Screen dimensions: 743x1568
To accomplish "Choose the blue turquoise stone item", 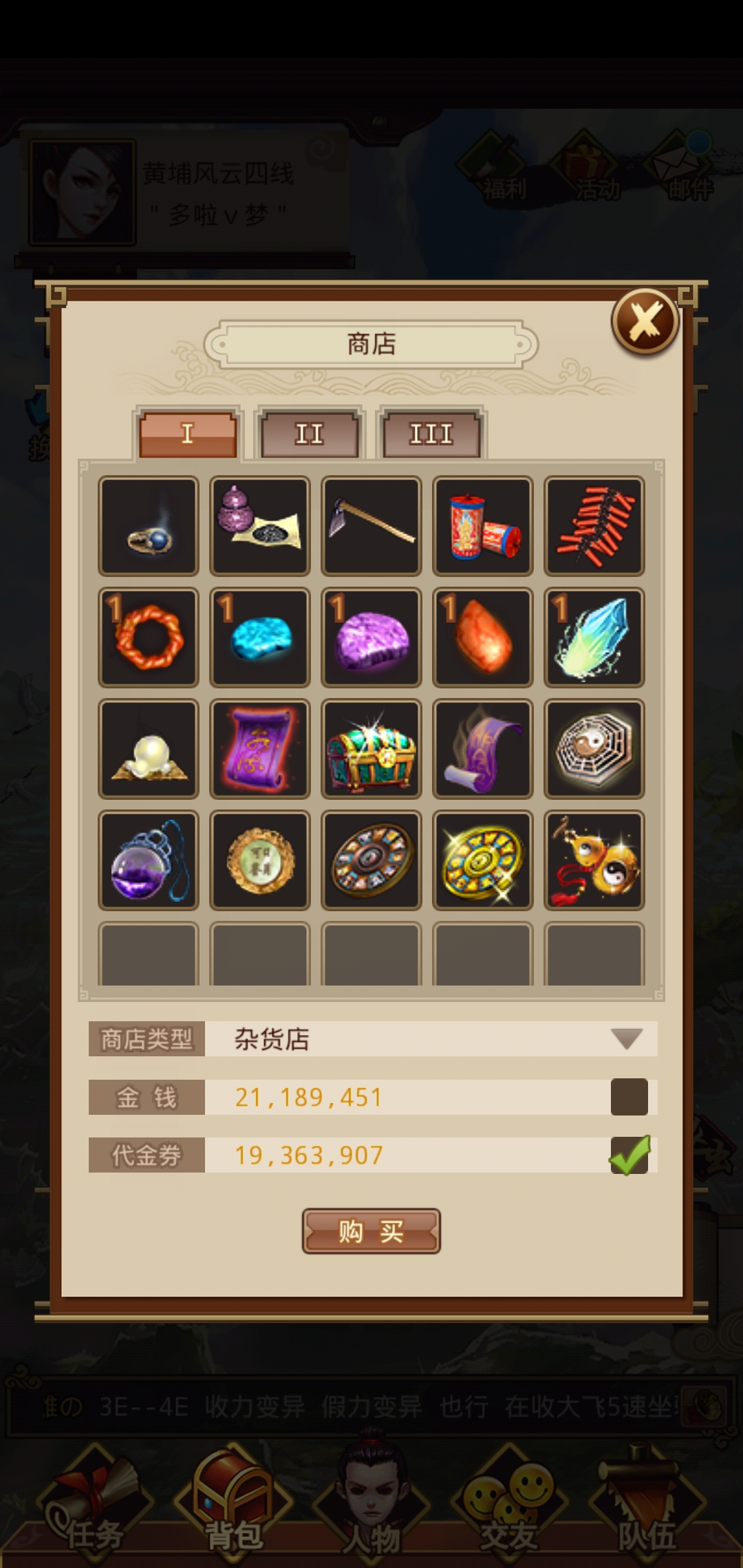I will [x=260, y=638].
